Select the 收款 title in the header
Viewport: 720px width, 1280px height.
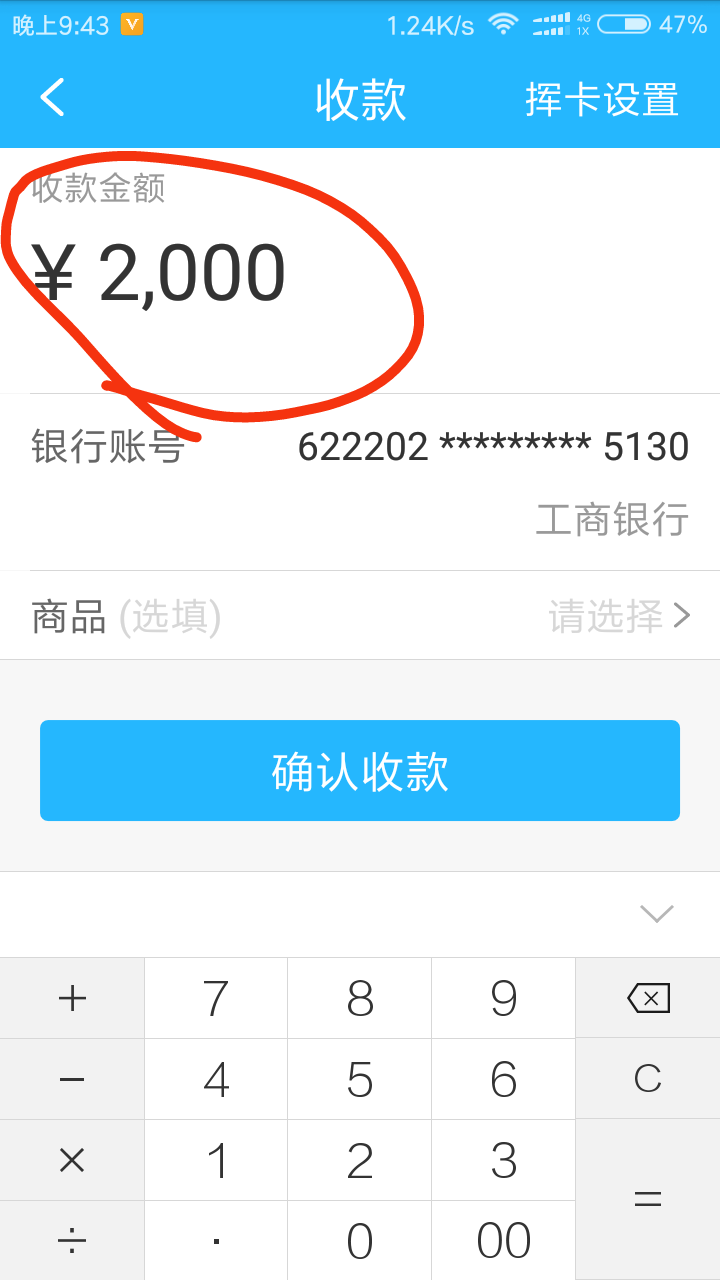click(360, 99)
